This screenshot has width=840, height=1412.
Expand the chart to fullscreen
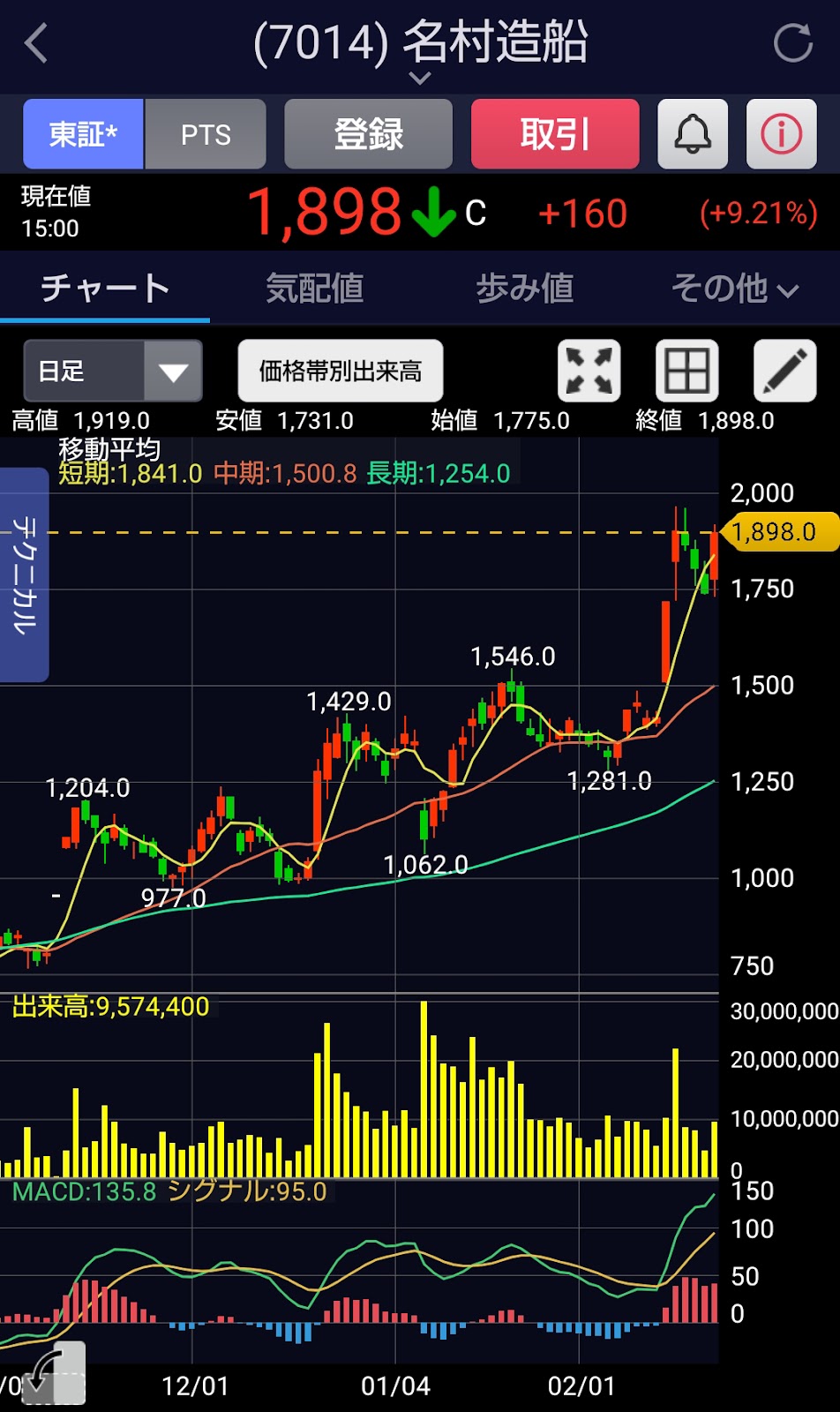(x=589, y=371)
